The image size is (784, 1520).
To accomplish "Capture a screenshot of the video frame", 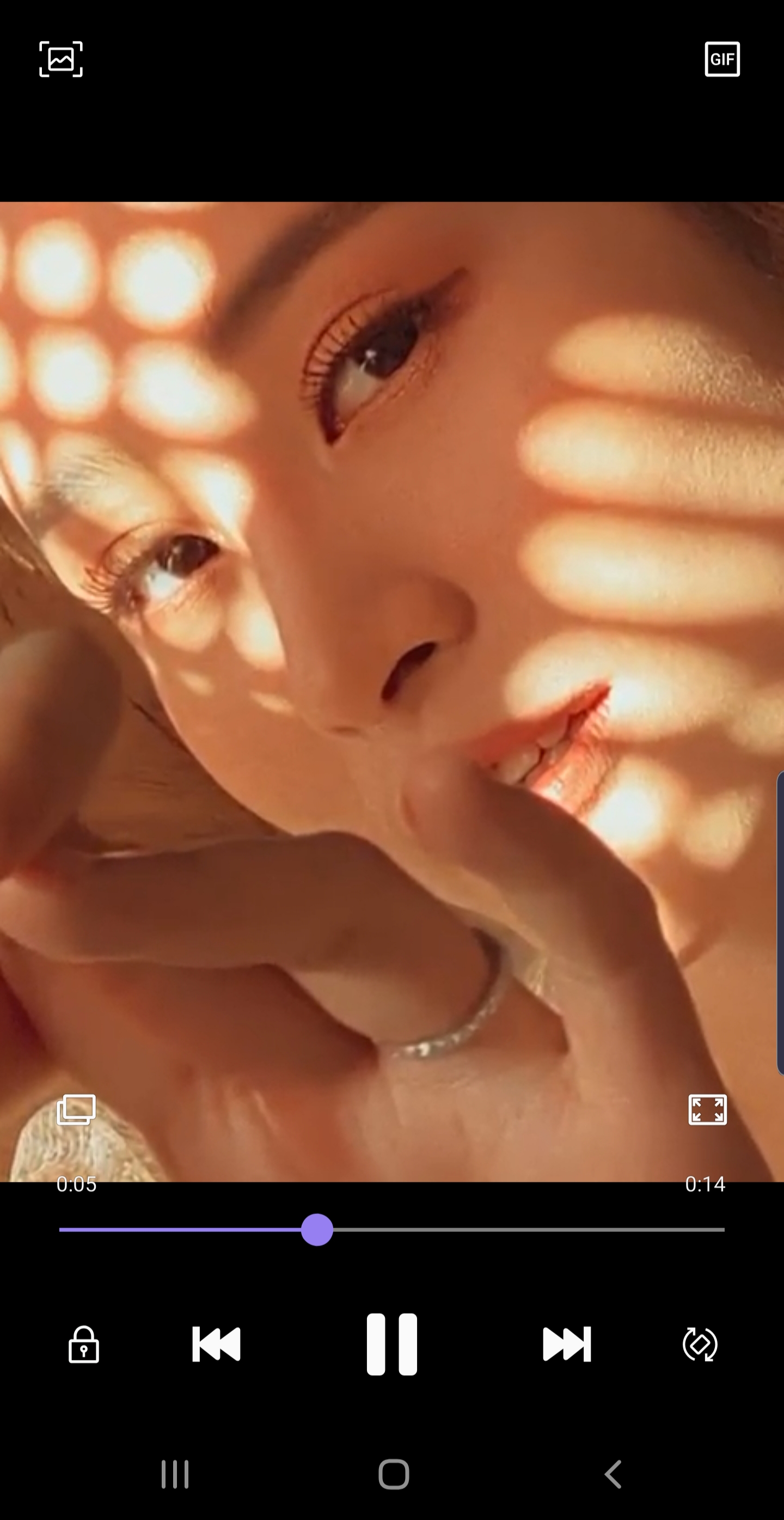I will [61, 59].
